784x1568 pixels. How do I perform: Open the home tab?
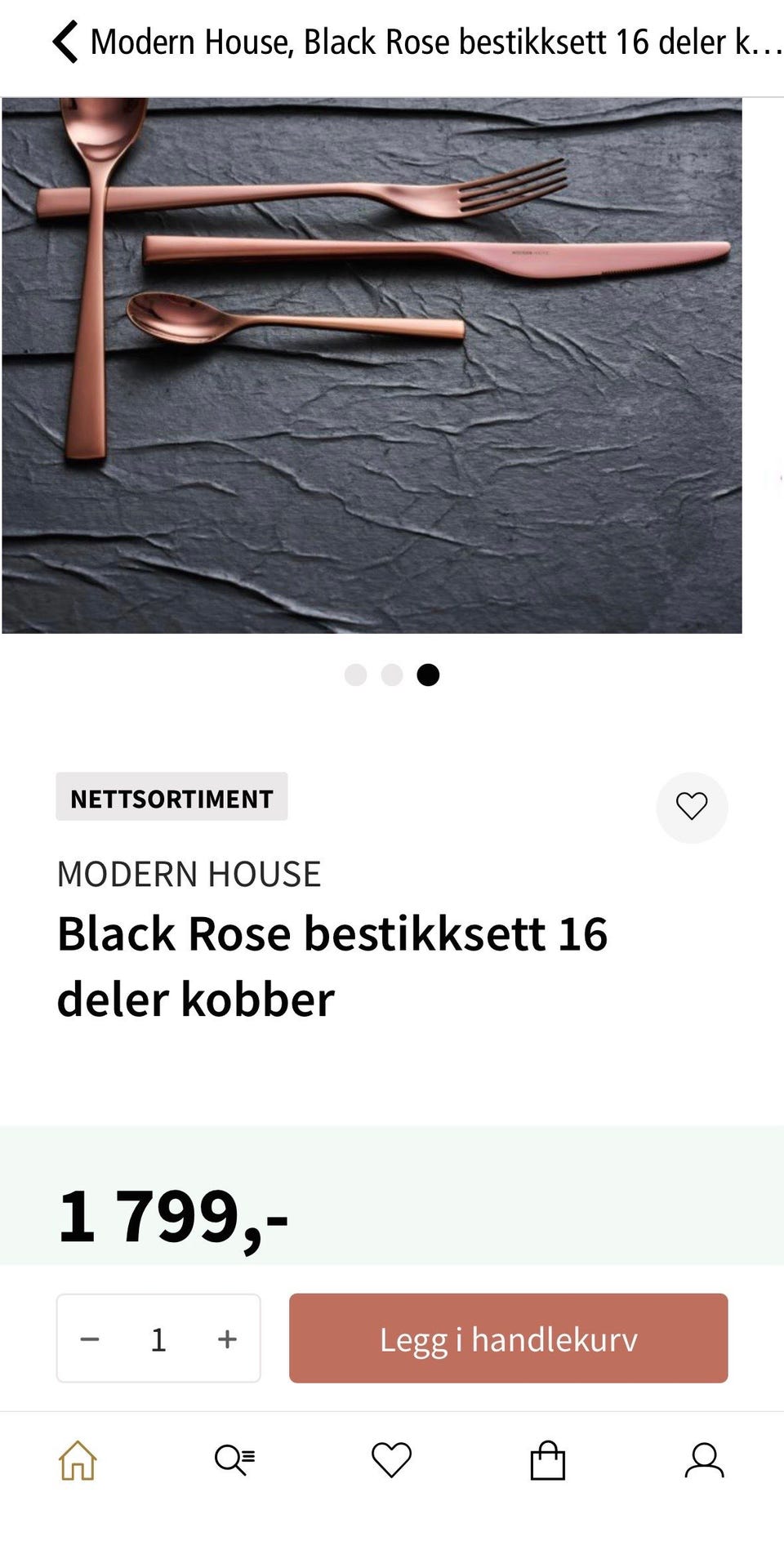click(78, 1459)
